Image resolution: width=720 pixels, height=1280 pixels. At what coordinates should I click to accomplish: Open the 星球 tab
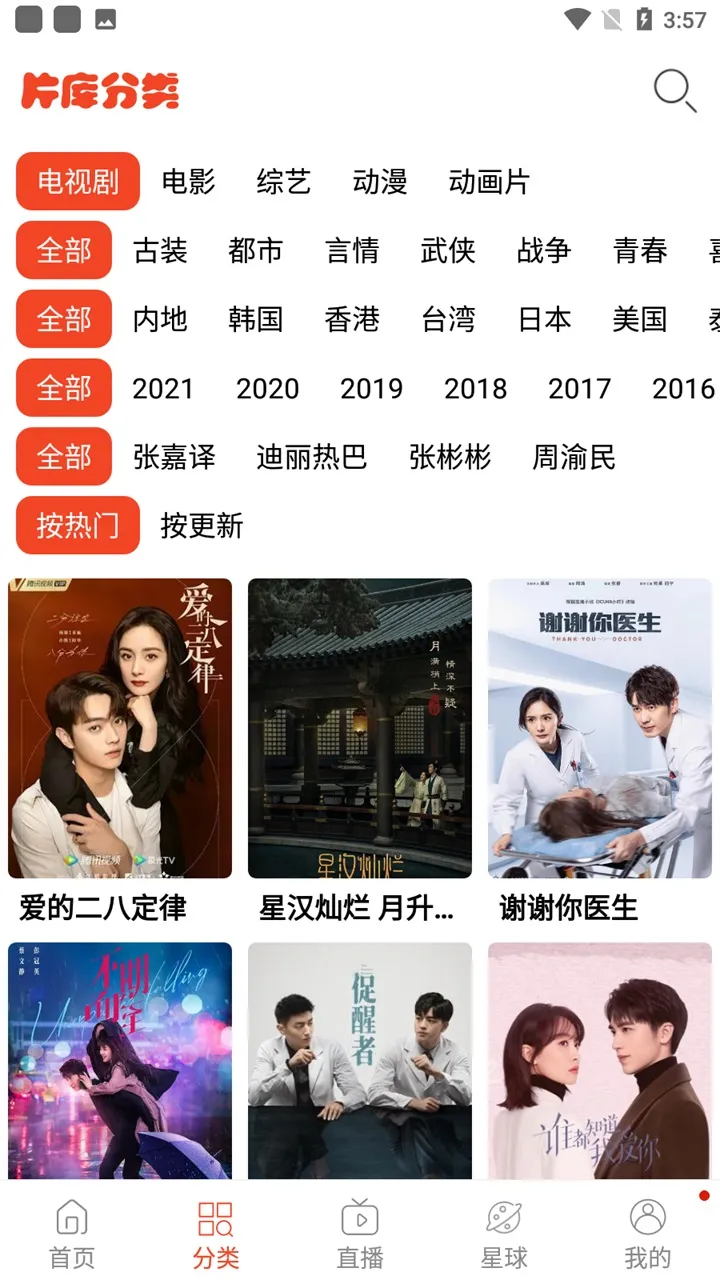click(504, 1233)
